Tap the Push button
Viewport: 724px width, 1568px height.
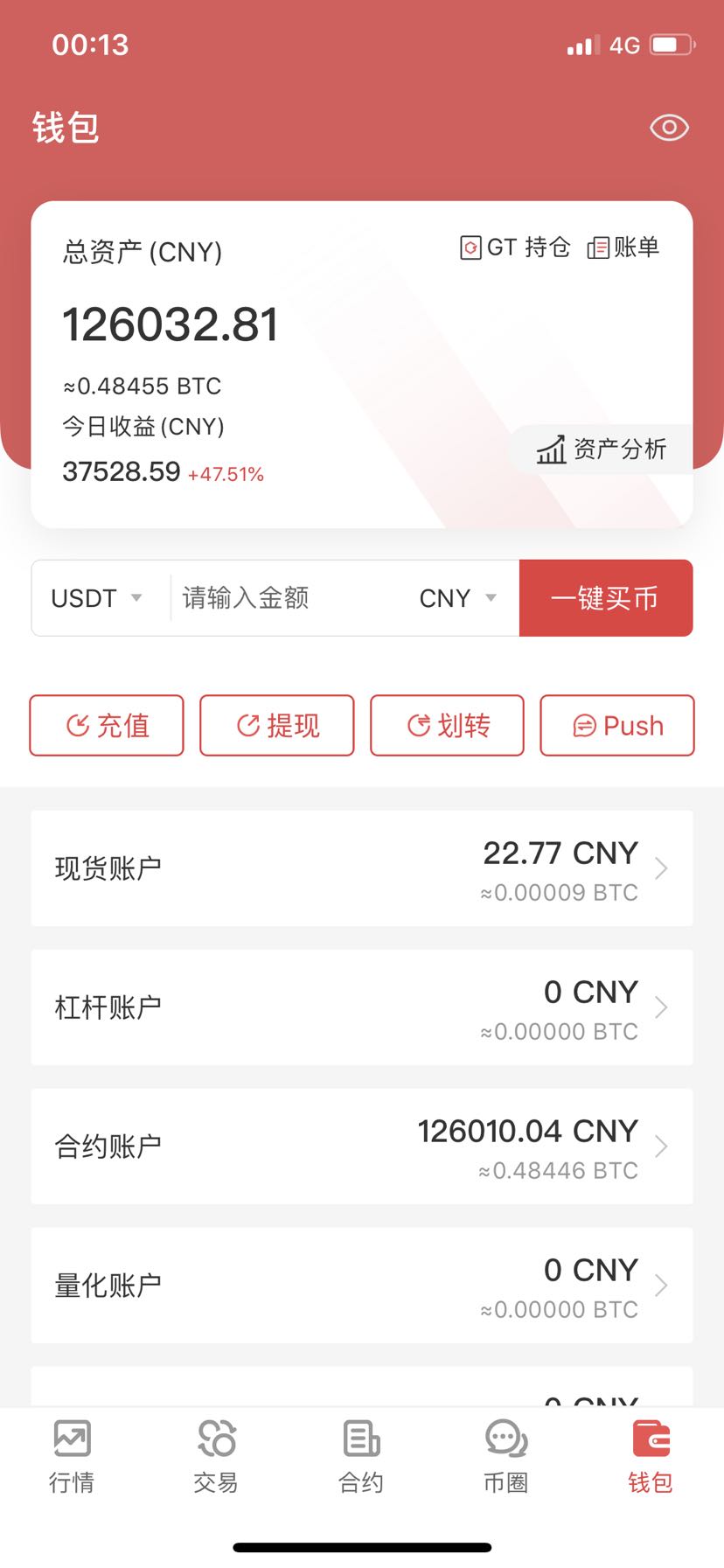coord(617,725)
